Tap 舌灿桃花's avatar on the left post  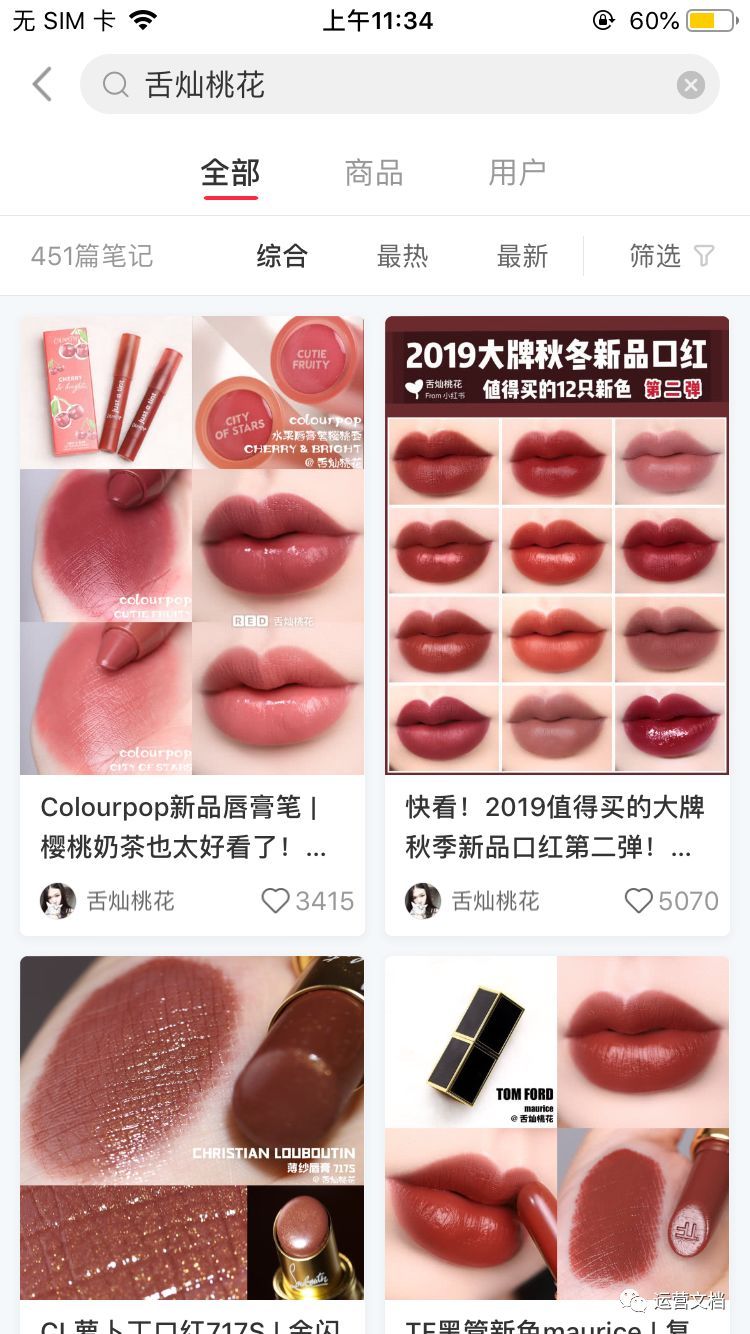coord(58,901)
